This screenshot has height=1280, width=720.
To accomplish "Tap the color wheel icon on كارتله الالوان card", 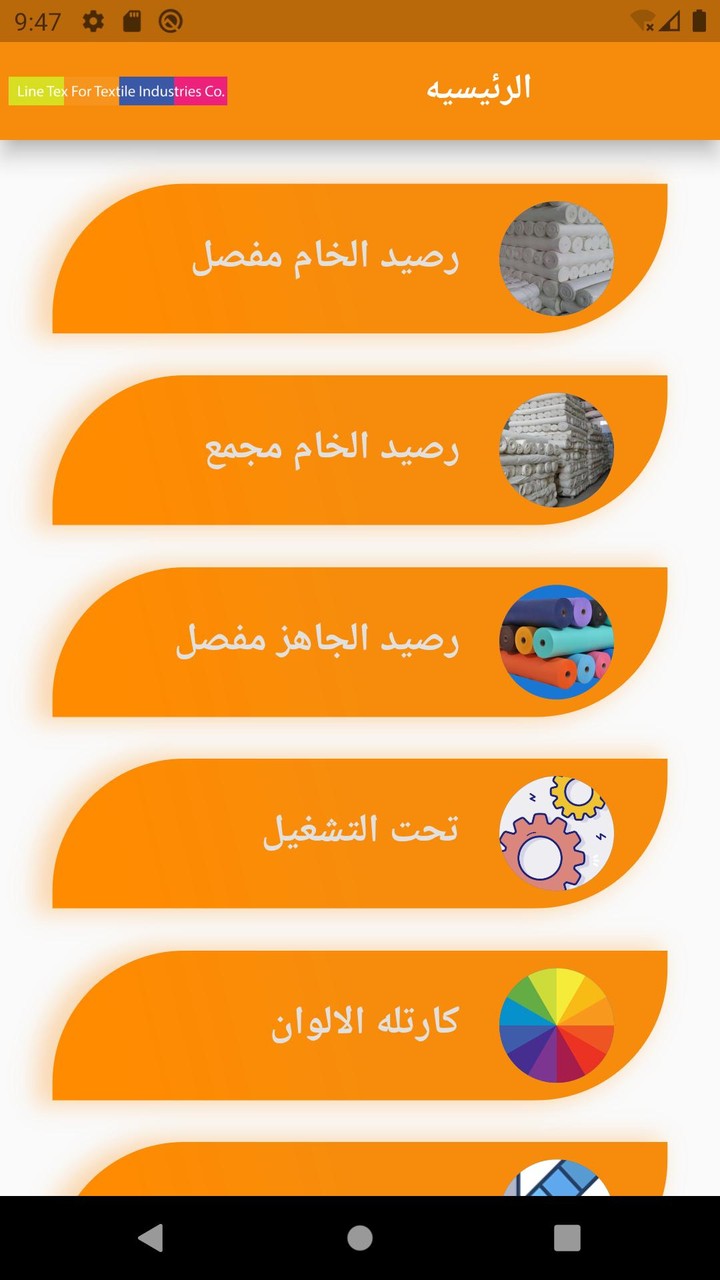I will (x=556, y=1024).
